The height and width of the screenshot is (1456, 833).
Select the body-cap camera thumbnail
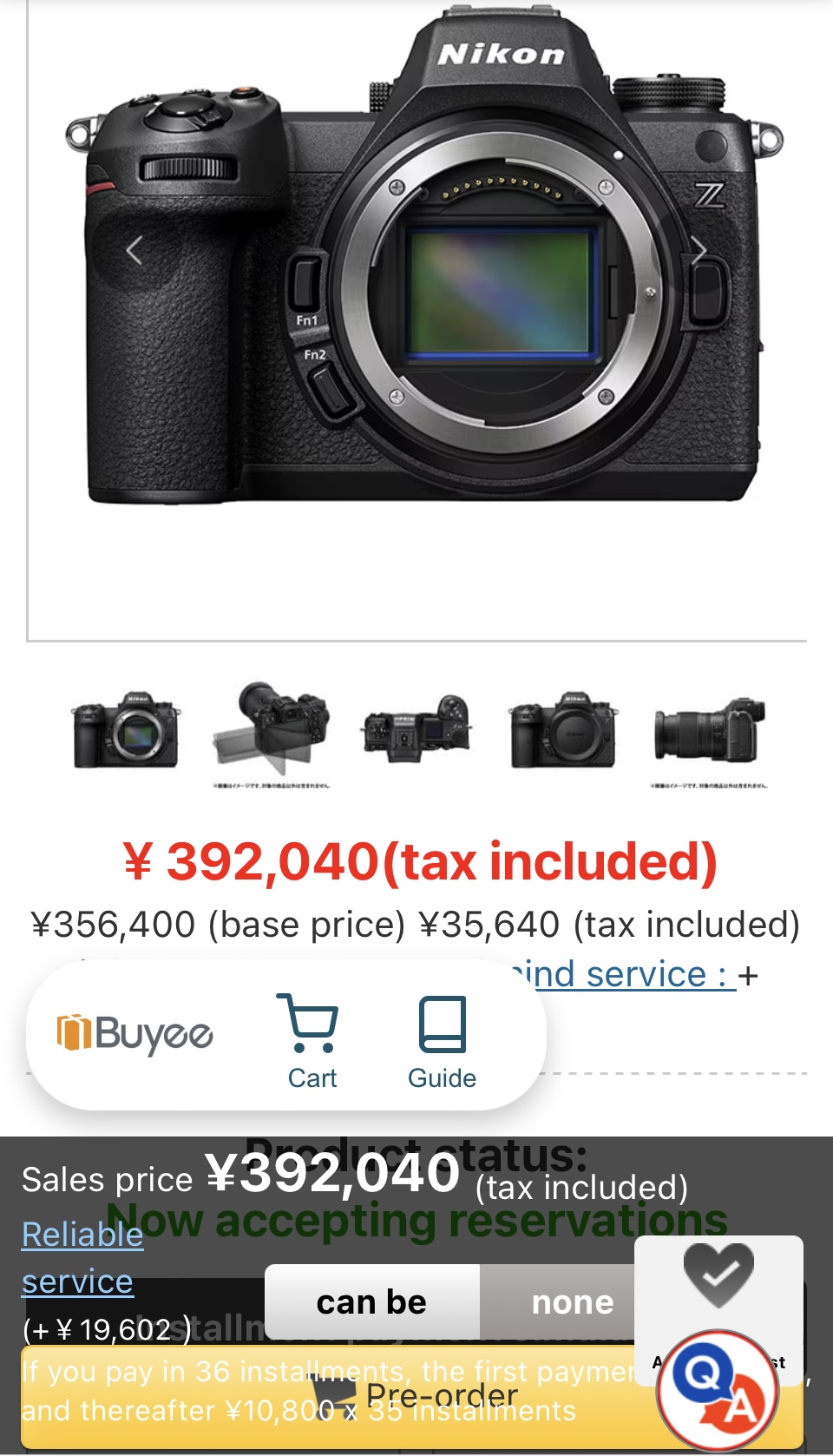click(x=562, y=731)
